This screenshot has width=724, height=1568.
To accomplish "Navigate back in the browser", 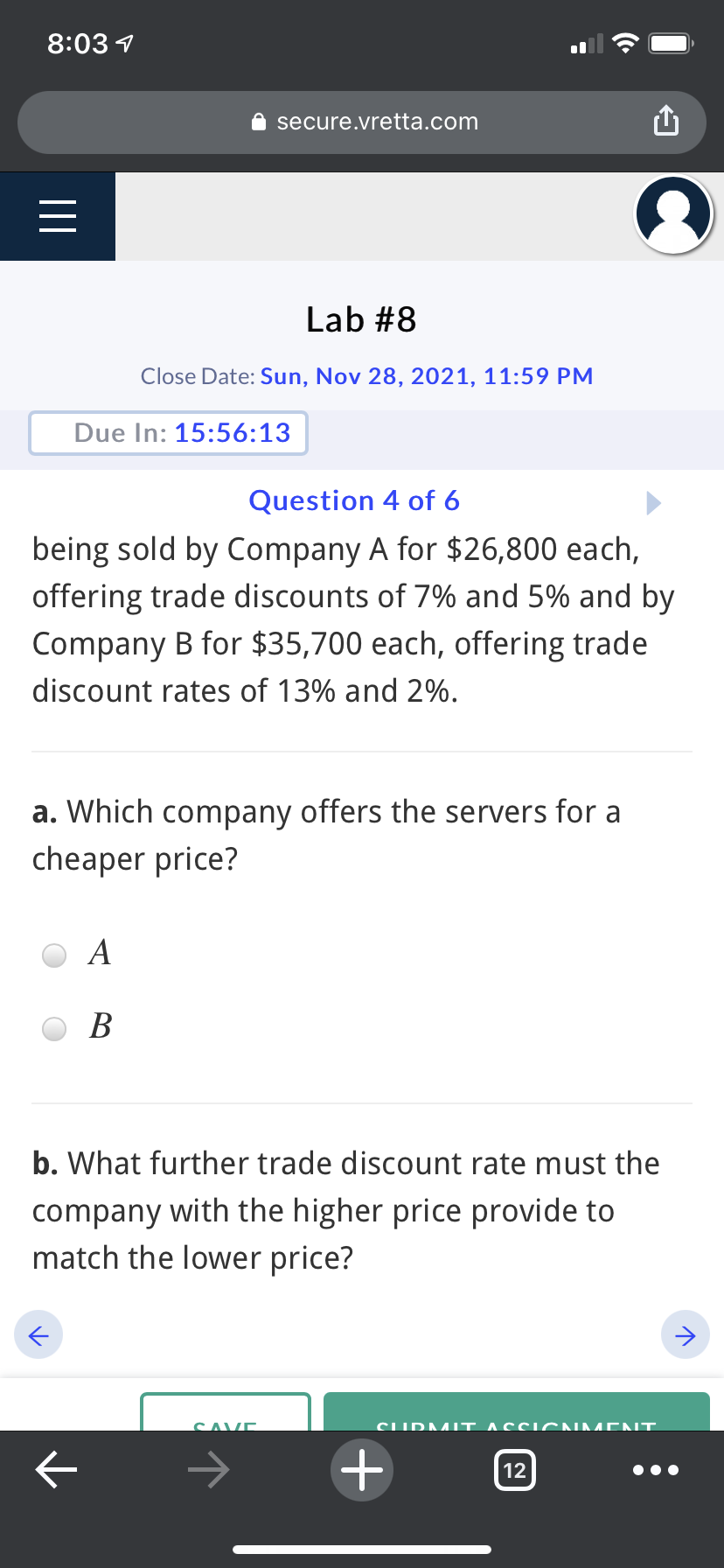I will click(57, 1470).
